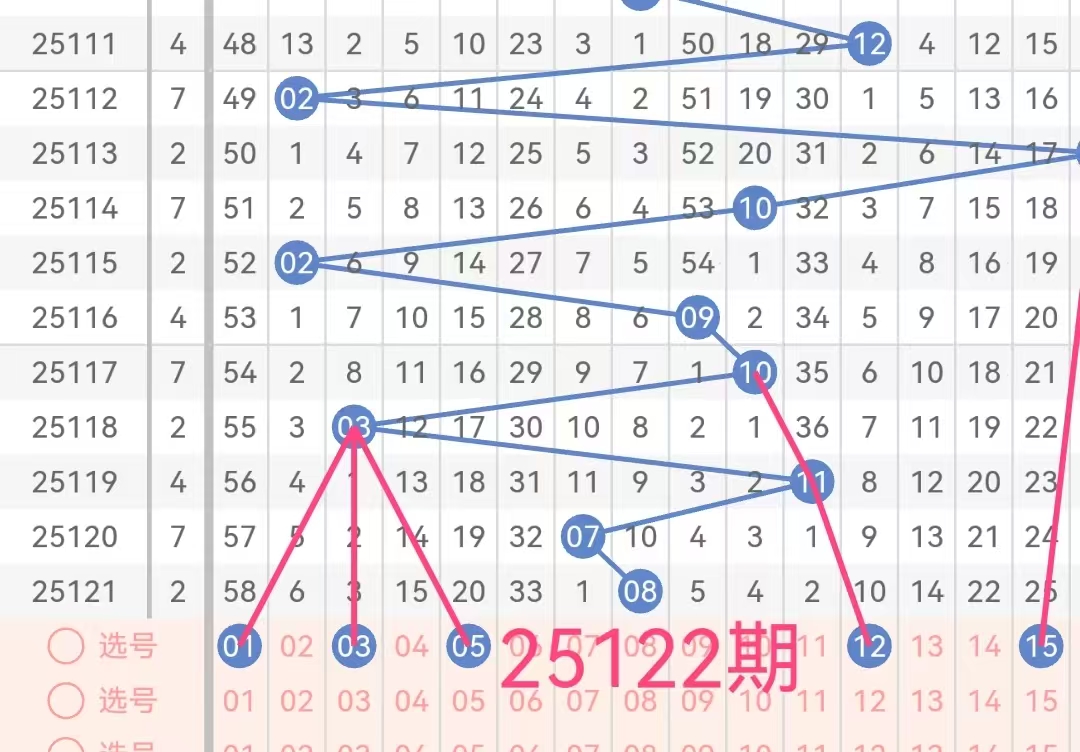Deselect the blue 15 ball
1080x752 pixels.
(1041, 647)
